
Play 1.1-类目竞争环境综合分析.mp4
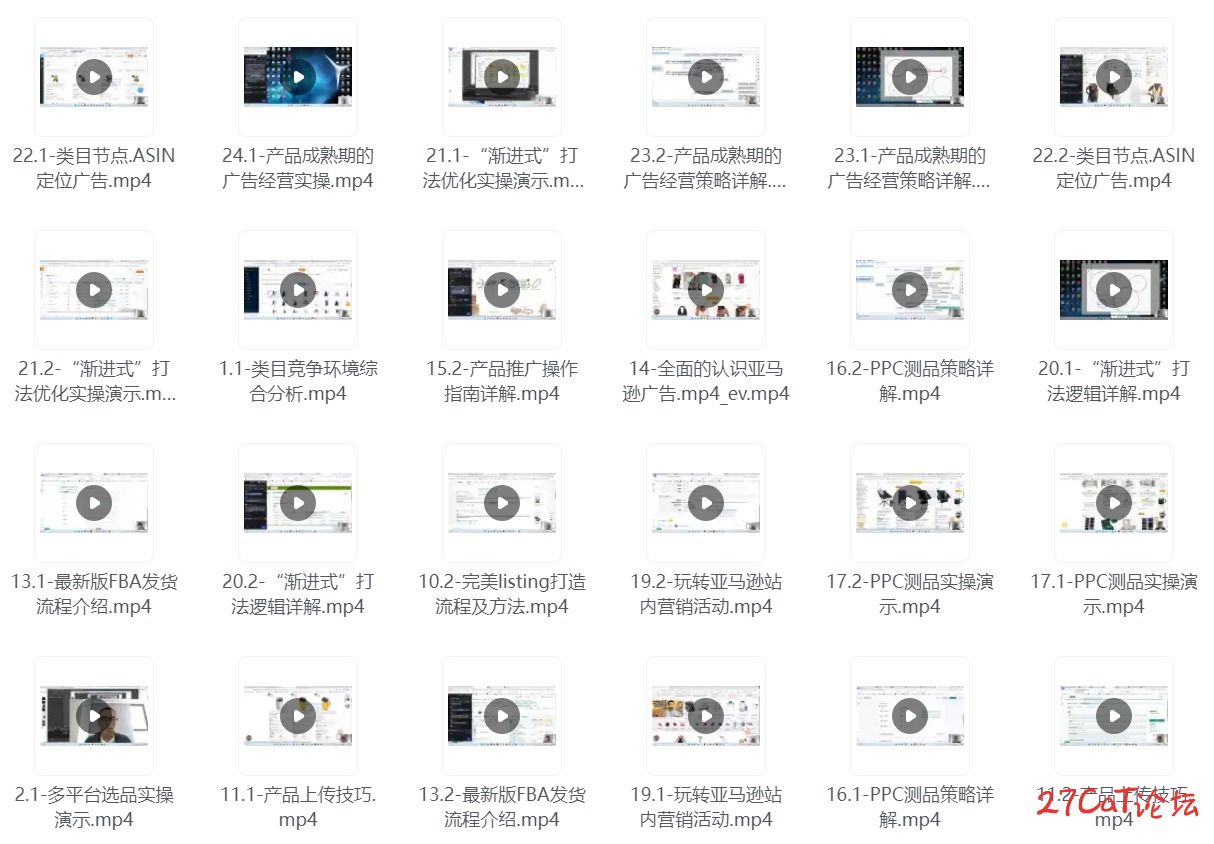[x=298, y=290]
